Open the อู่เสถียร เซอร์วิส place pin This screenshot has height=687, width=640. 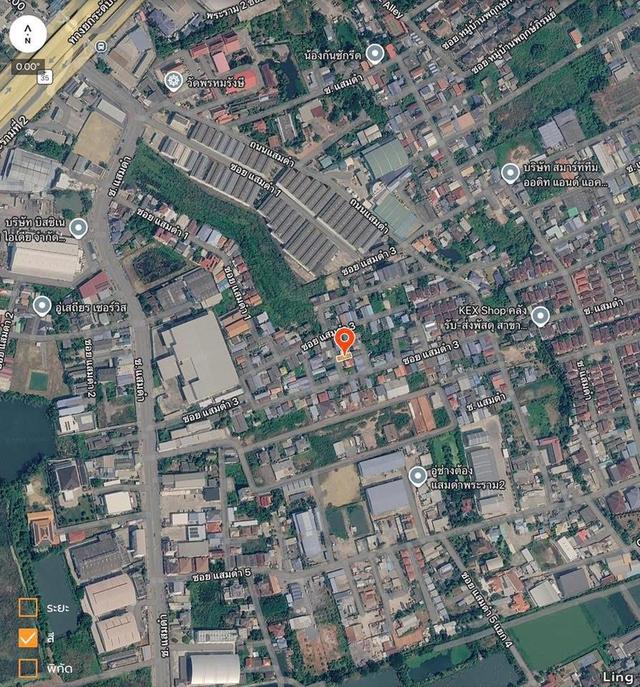42,305
